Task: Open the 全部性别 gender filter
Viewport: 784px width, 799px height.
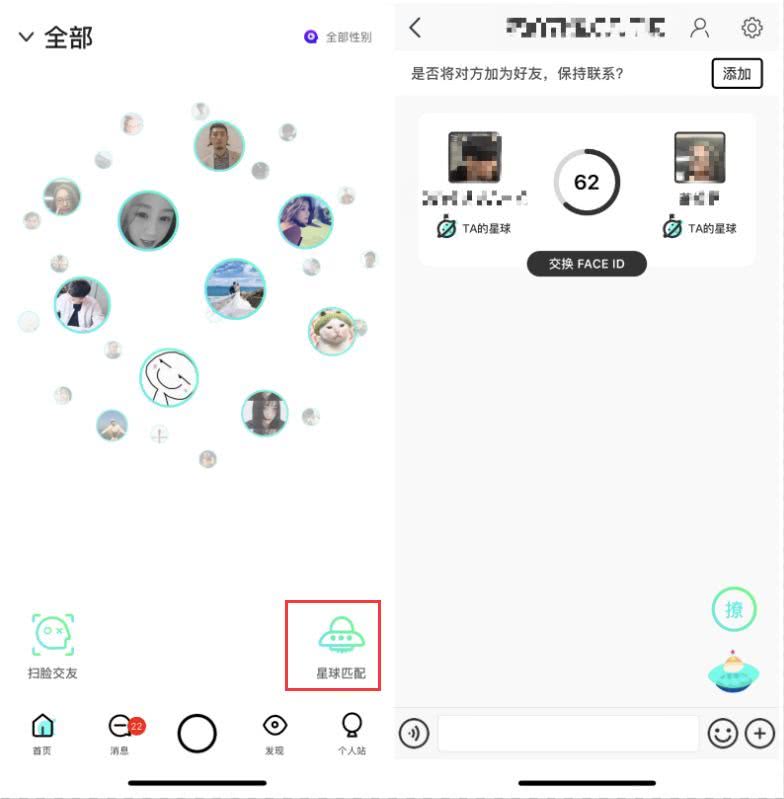Action: 338,37
